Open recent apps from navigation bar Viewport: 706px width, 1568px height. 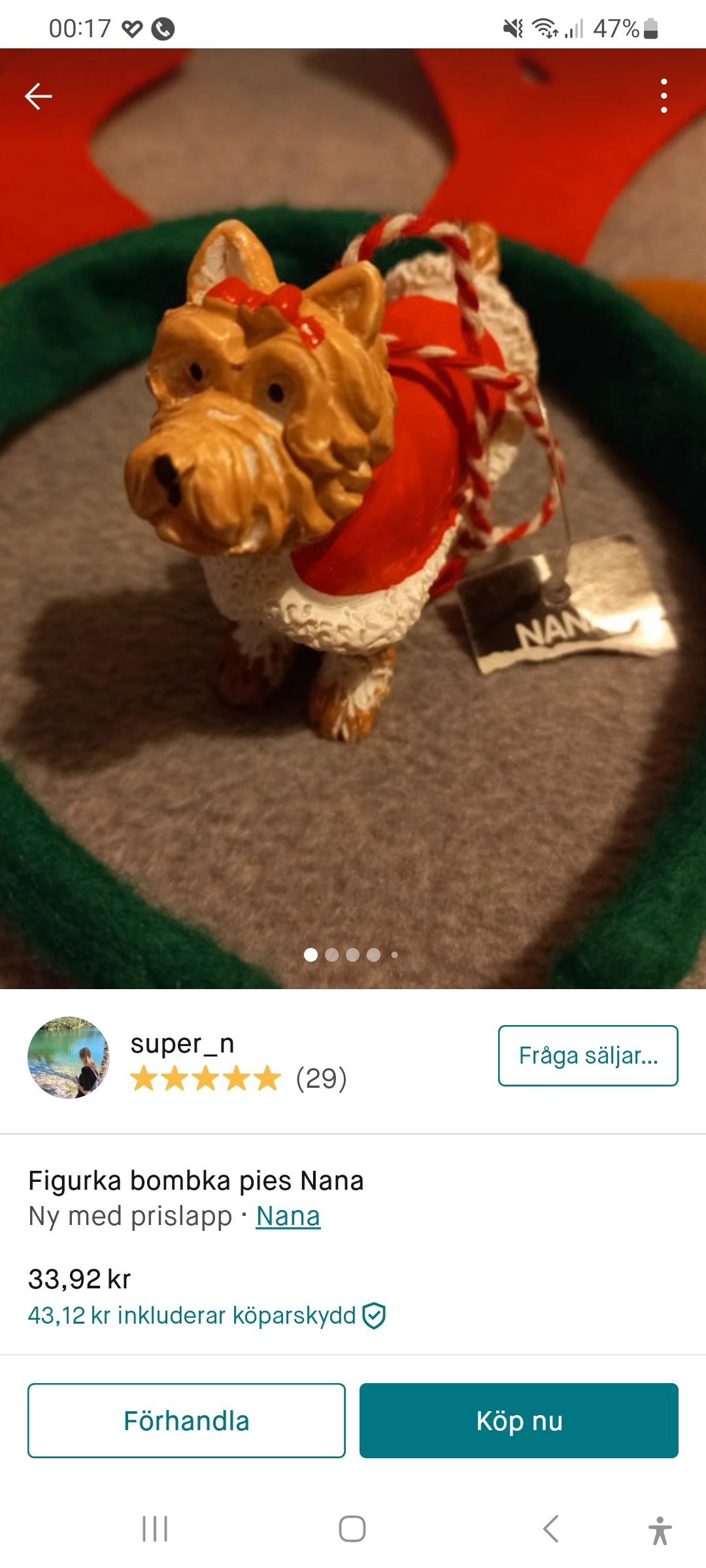click(x=155, y=1529)
